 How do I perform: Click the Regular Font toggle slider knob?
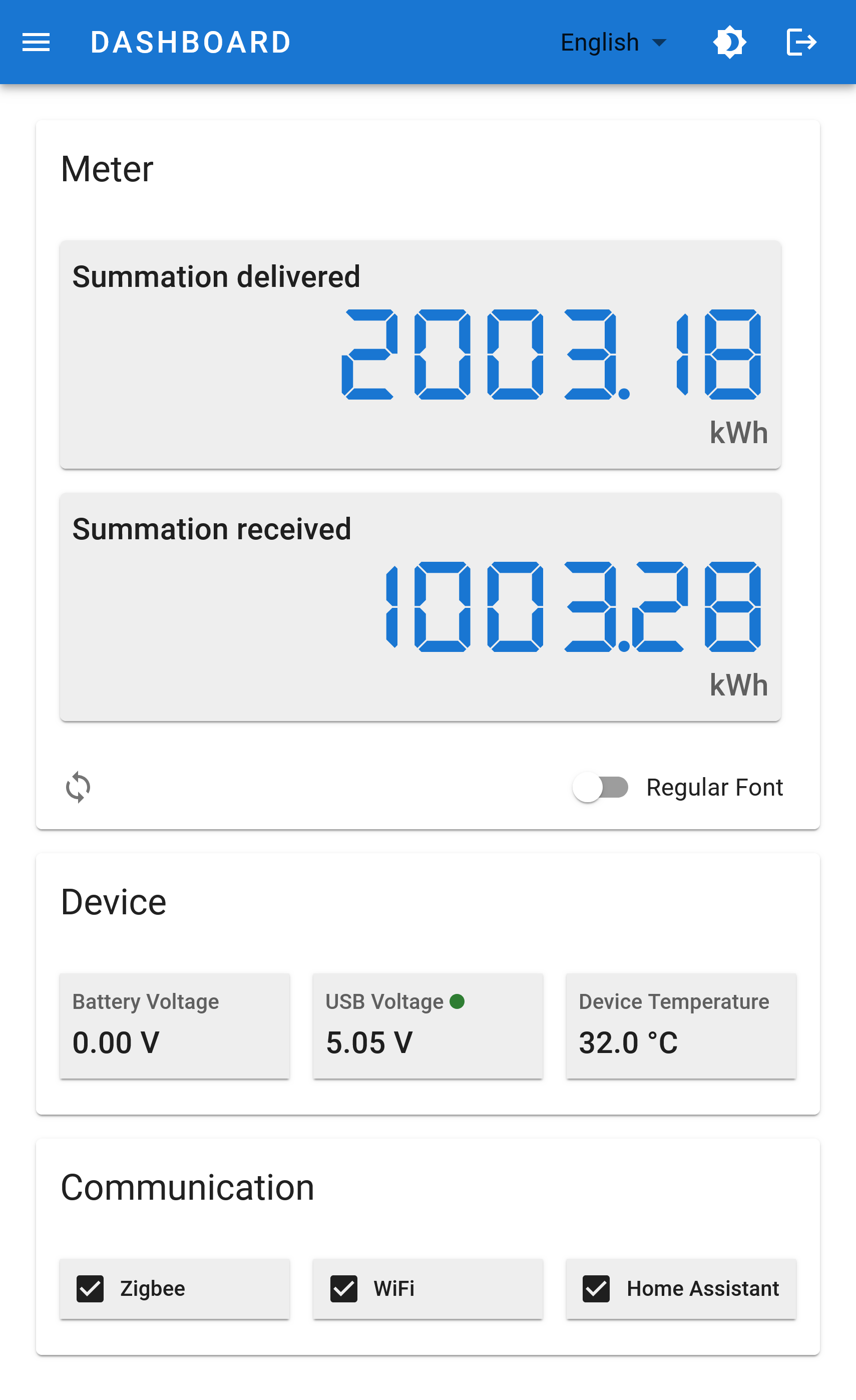[588, 788]
